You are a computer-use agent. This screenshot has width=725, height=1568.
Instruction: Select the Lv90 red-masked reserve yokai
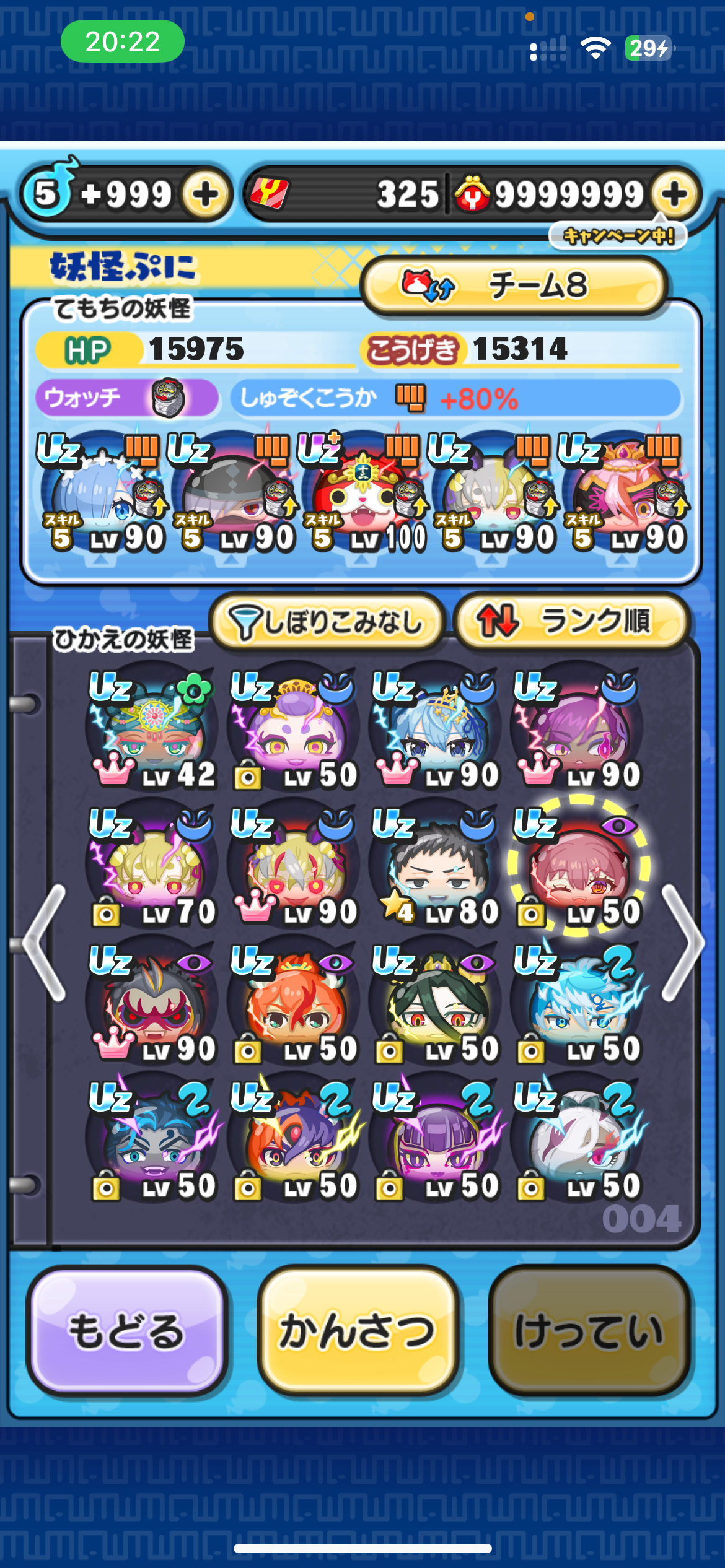point(152,1002)
